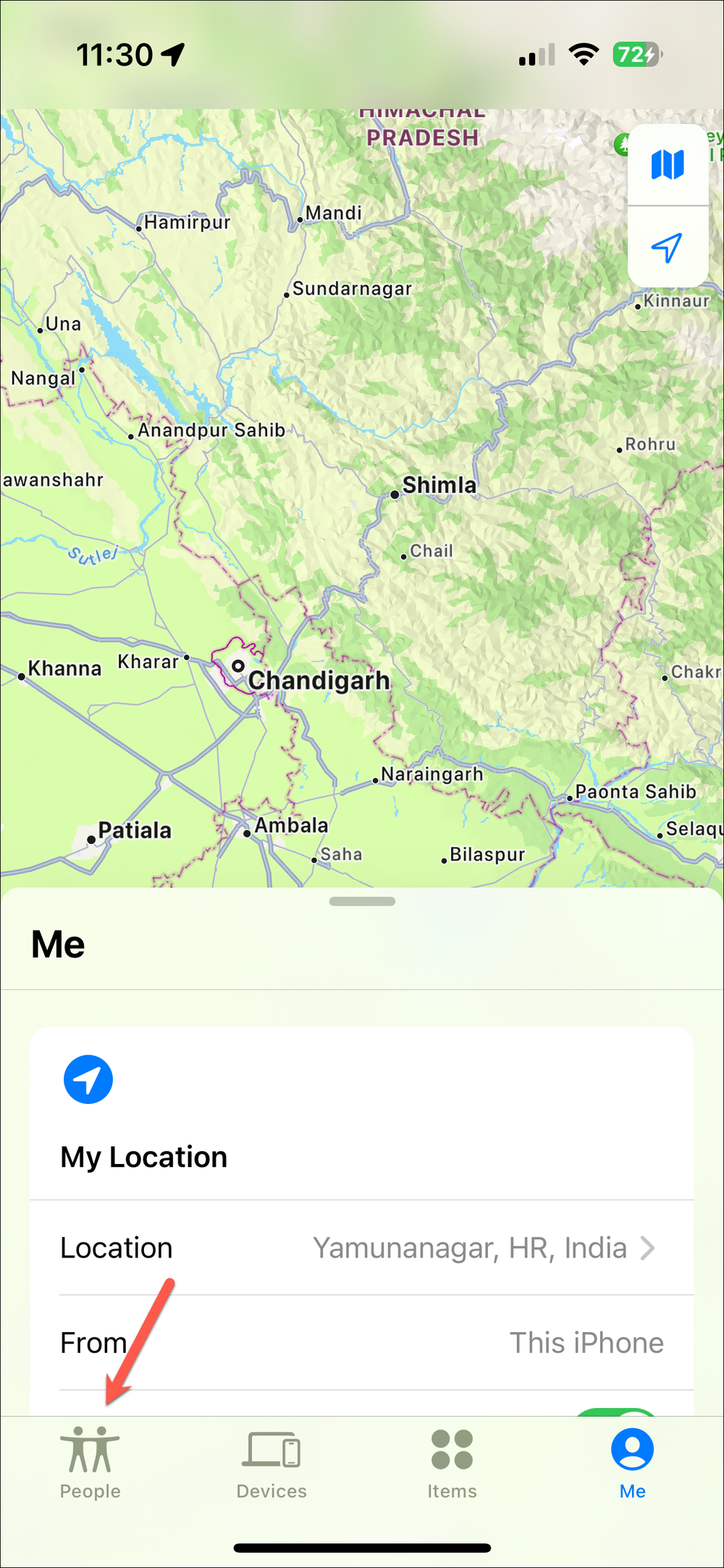The width and height of the screenshot is (724, 1568).
Task: Tap the blue My Location navigation icon
Action: pos(88,1079)
